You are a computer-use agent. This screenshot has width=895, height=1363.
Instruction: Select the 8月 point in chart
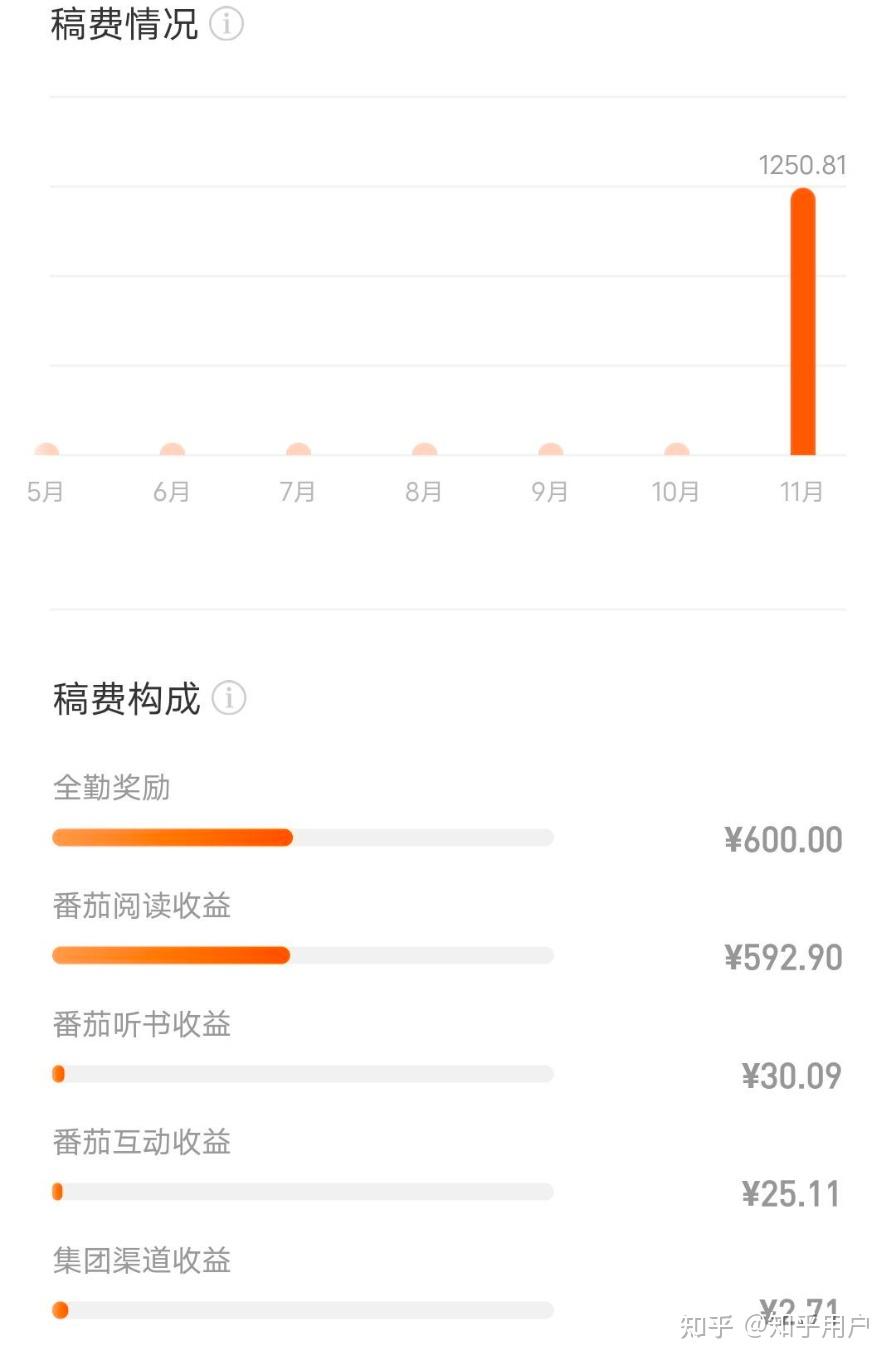(424, 451)
